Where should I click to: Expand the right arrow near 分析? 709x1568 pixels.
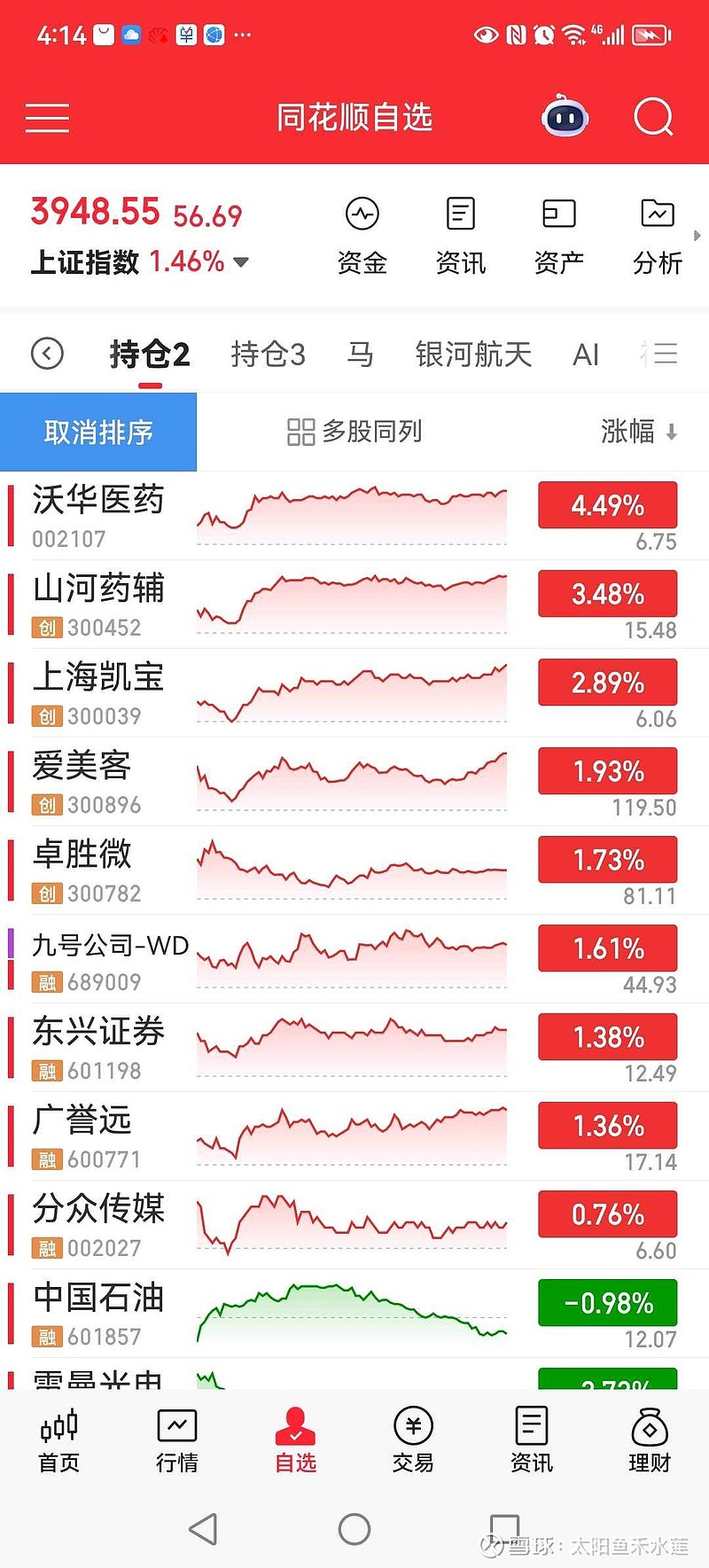point(697,235)
